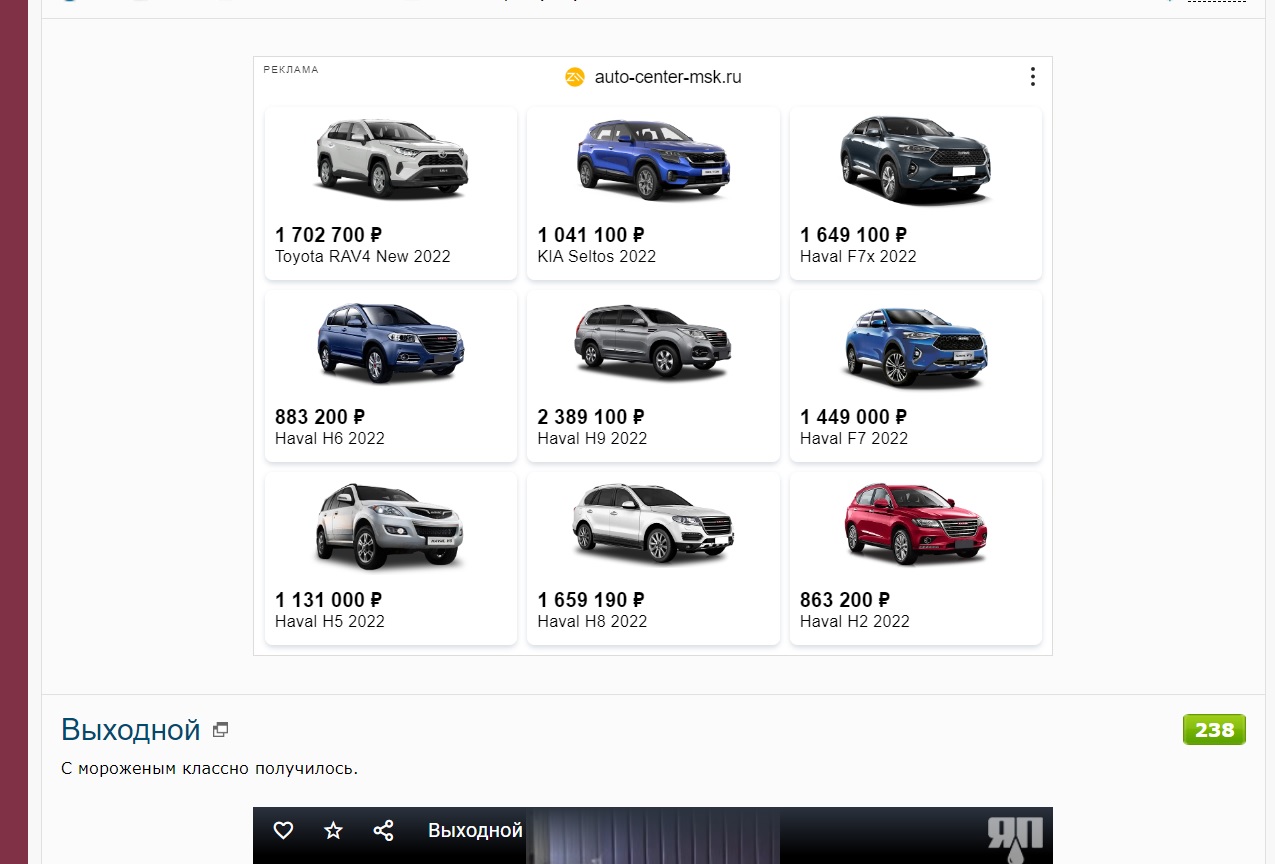Add the Выходной video to favorites star
Image resolution: width=1275 pixels, height=864 pixels.
pyautogui.click(x=333, y=830)
